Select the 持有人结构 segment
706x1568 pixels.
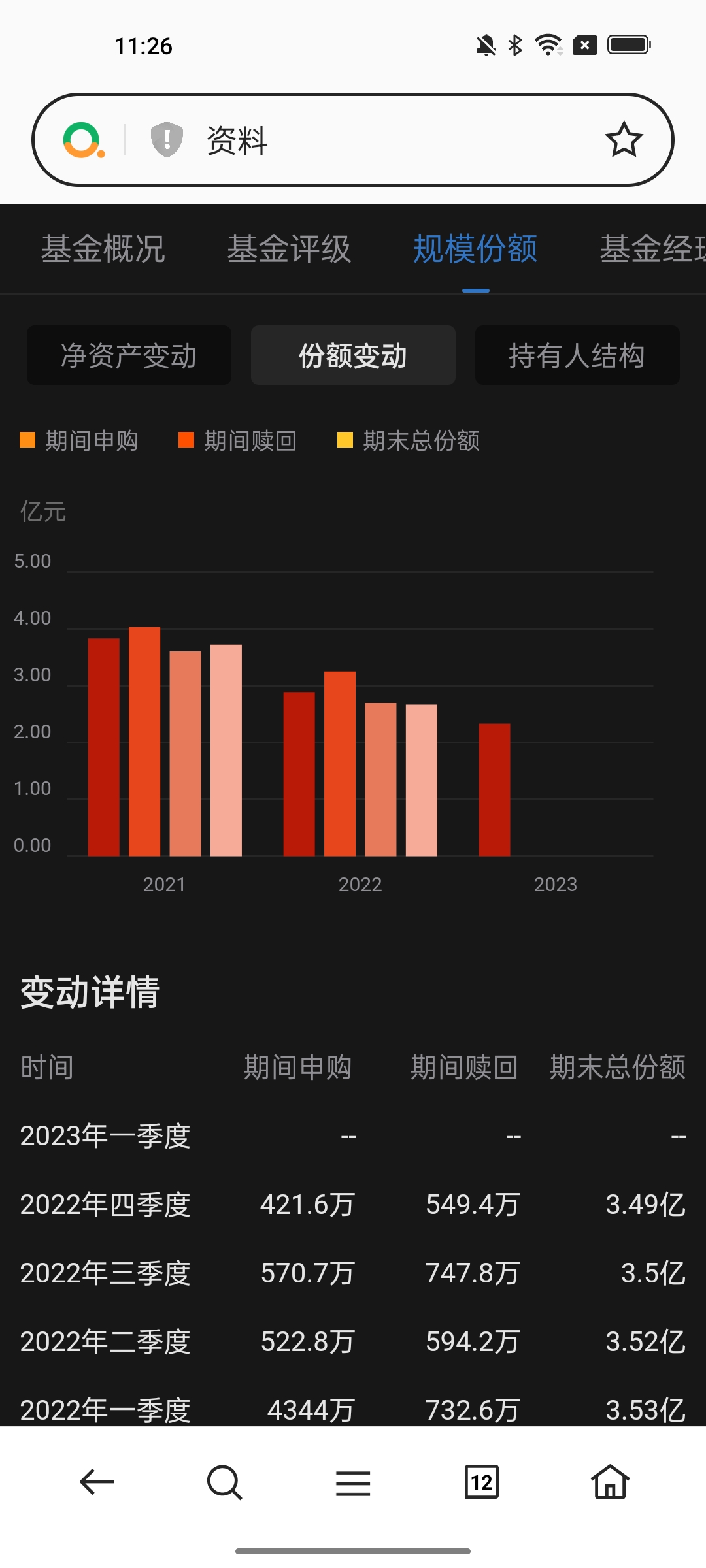coord(577,355)
